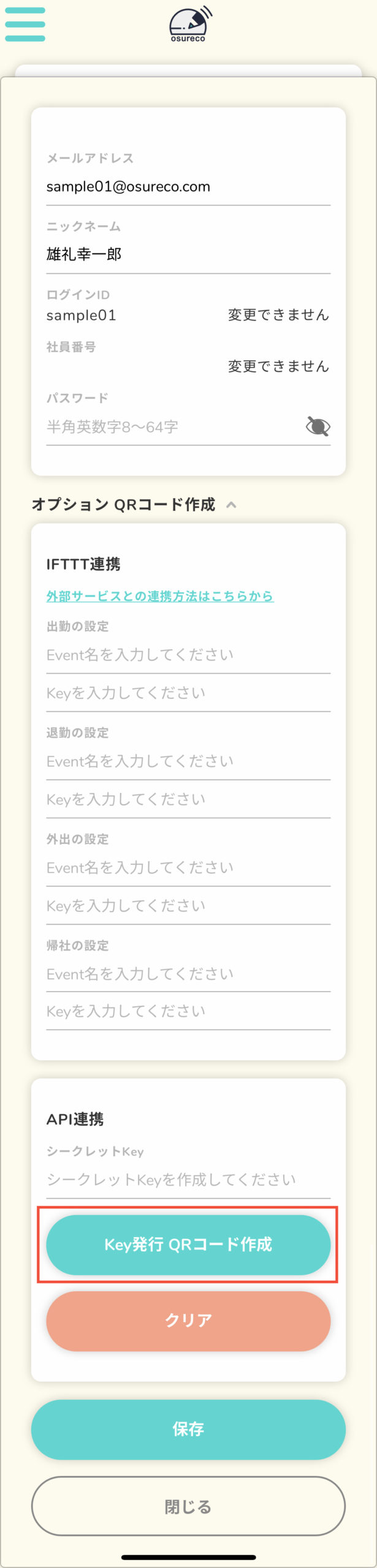Open the 外部サービスとの連携方法 link
Image resolution: width=377 pixels, height=1568 pixels.
[159, 596]
